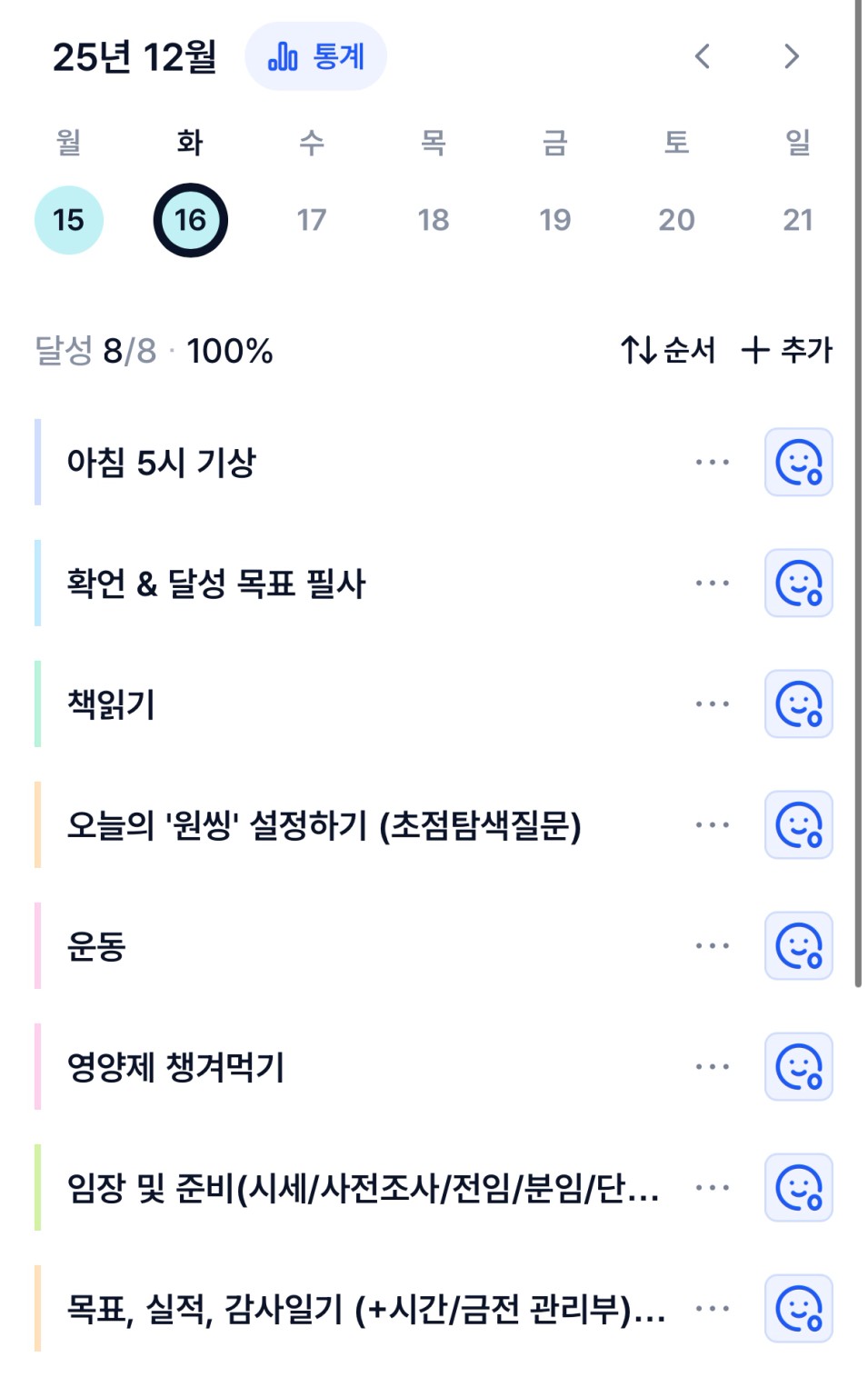Open more options for 운동
The image size is (868, 1397).
click(x=712, y=945)
